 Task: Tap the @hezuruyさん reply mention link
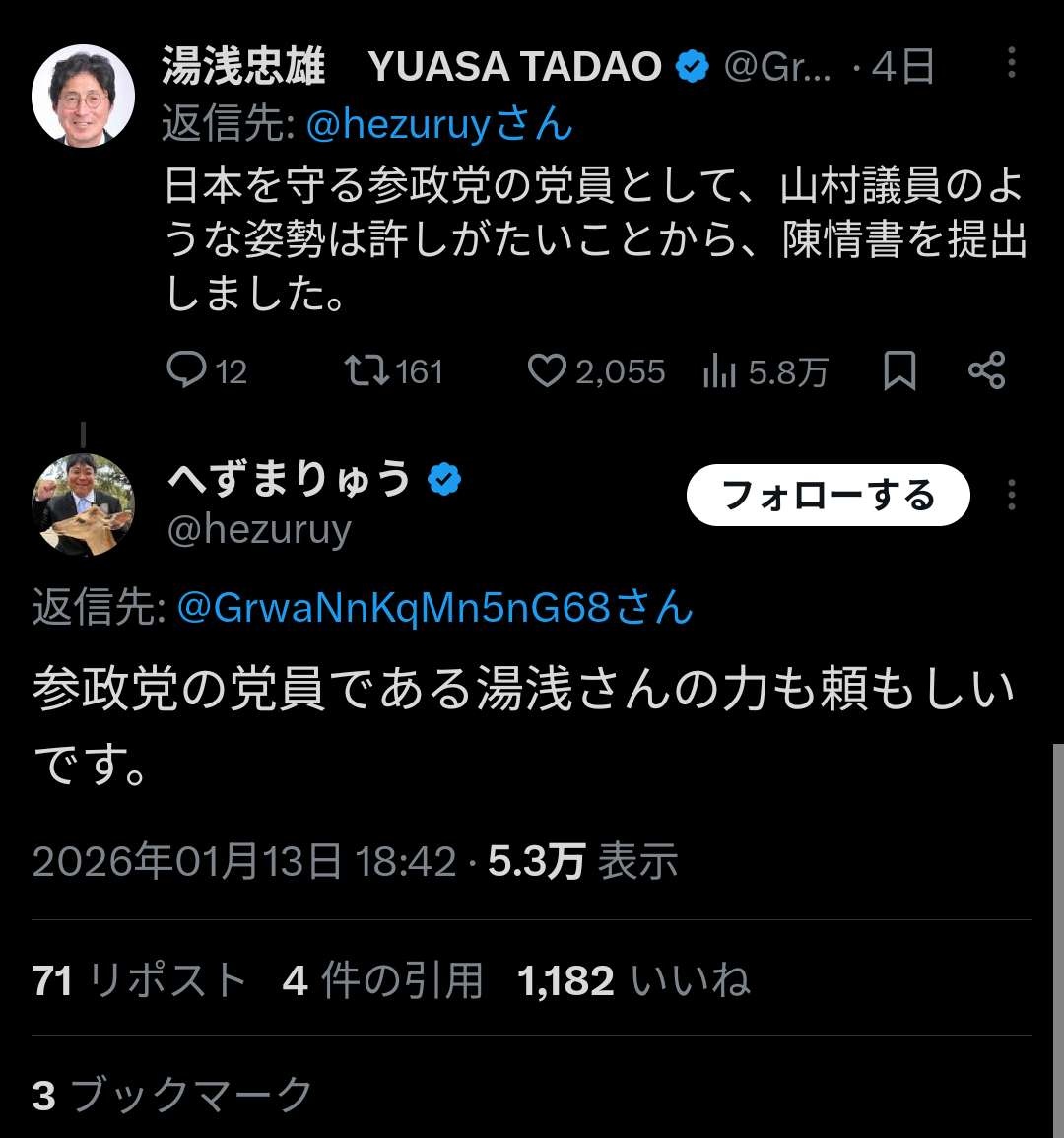438,124
